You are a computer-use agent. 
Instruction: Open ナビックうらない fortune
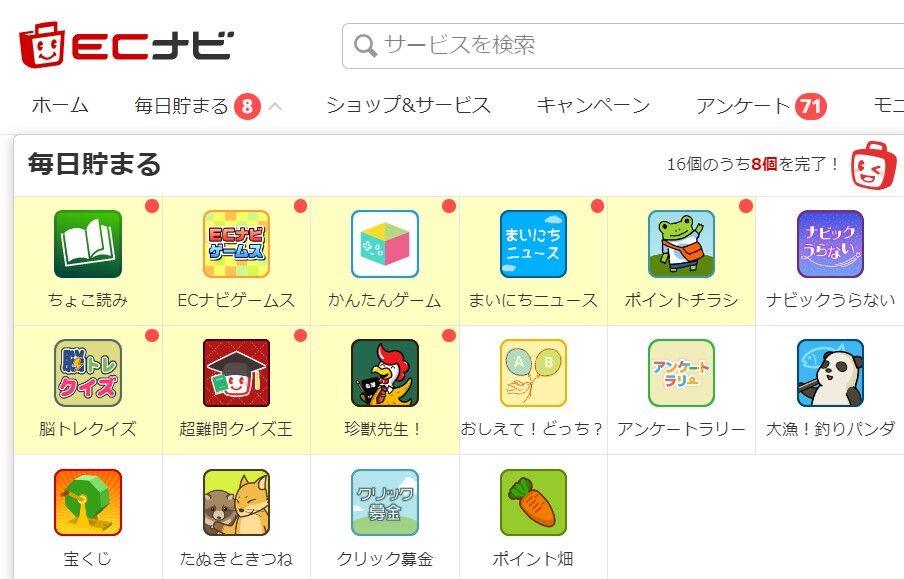coord(830,261)
